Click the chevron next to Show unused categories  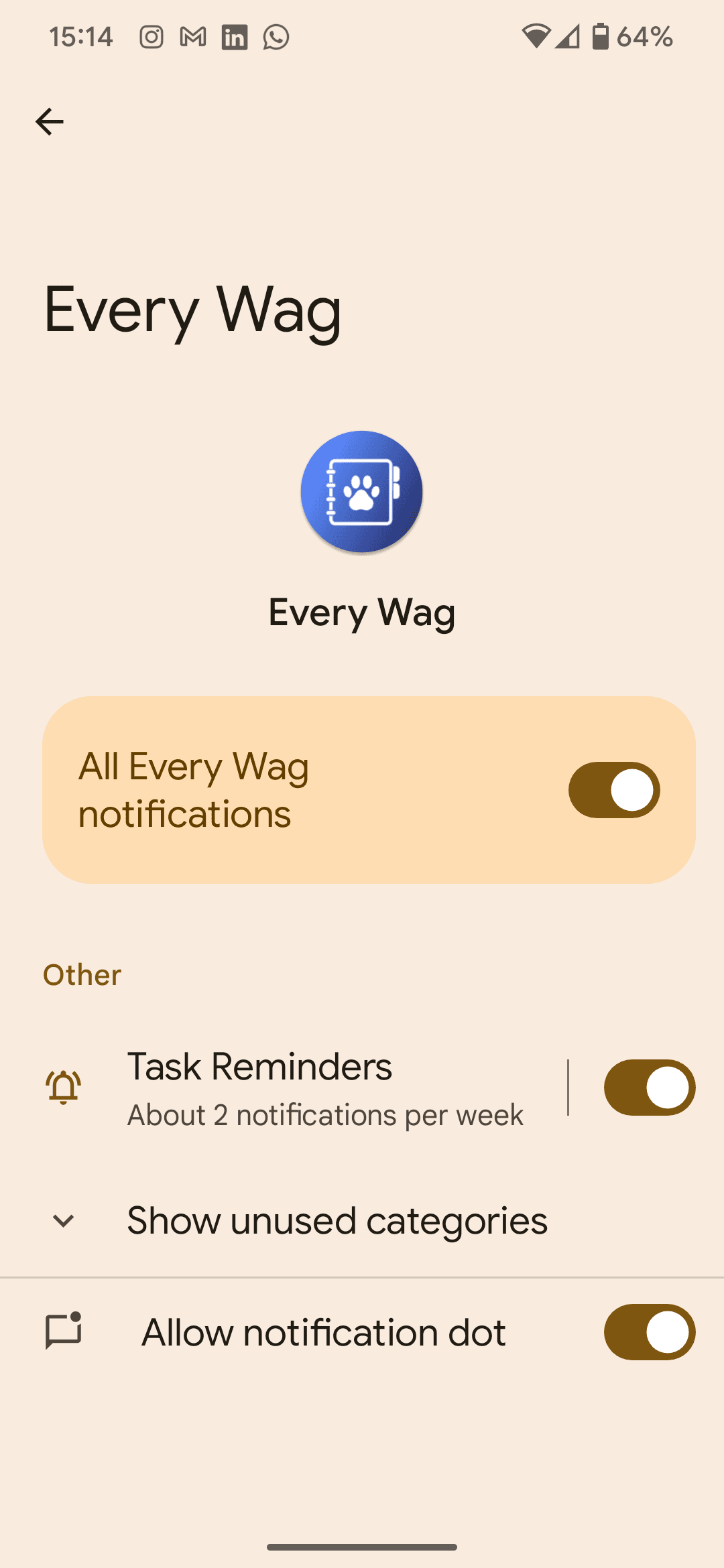[x=64, y=1221]
